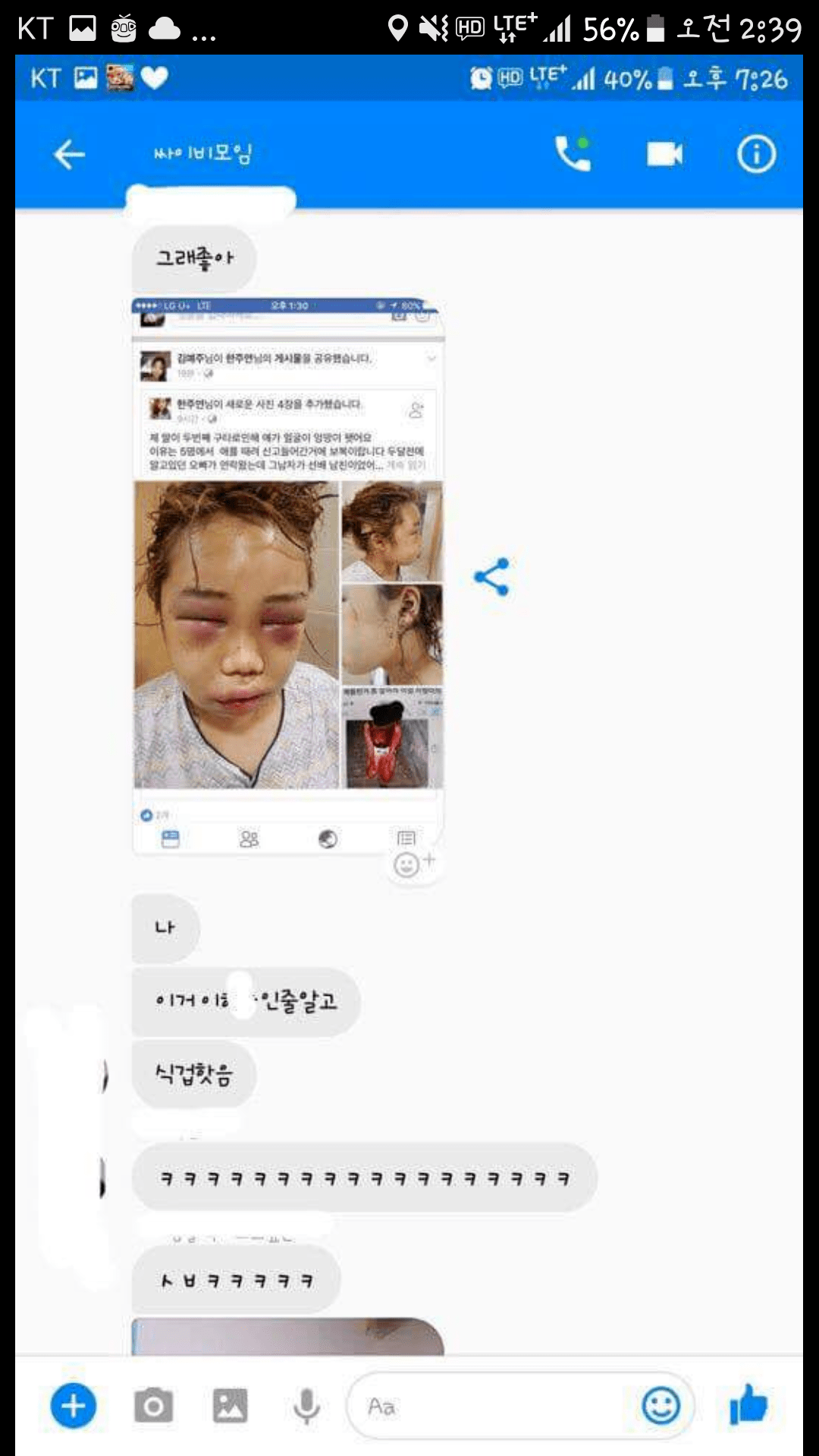Open the emoji picker
The image size is (819, 1456).
click(661, 1406)
